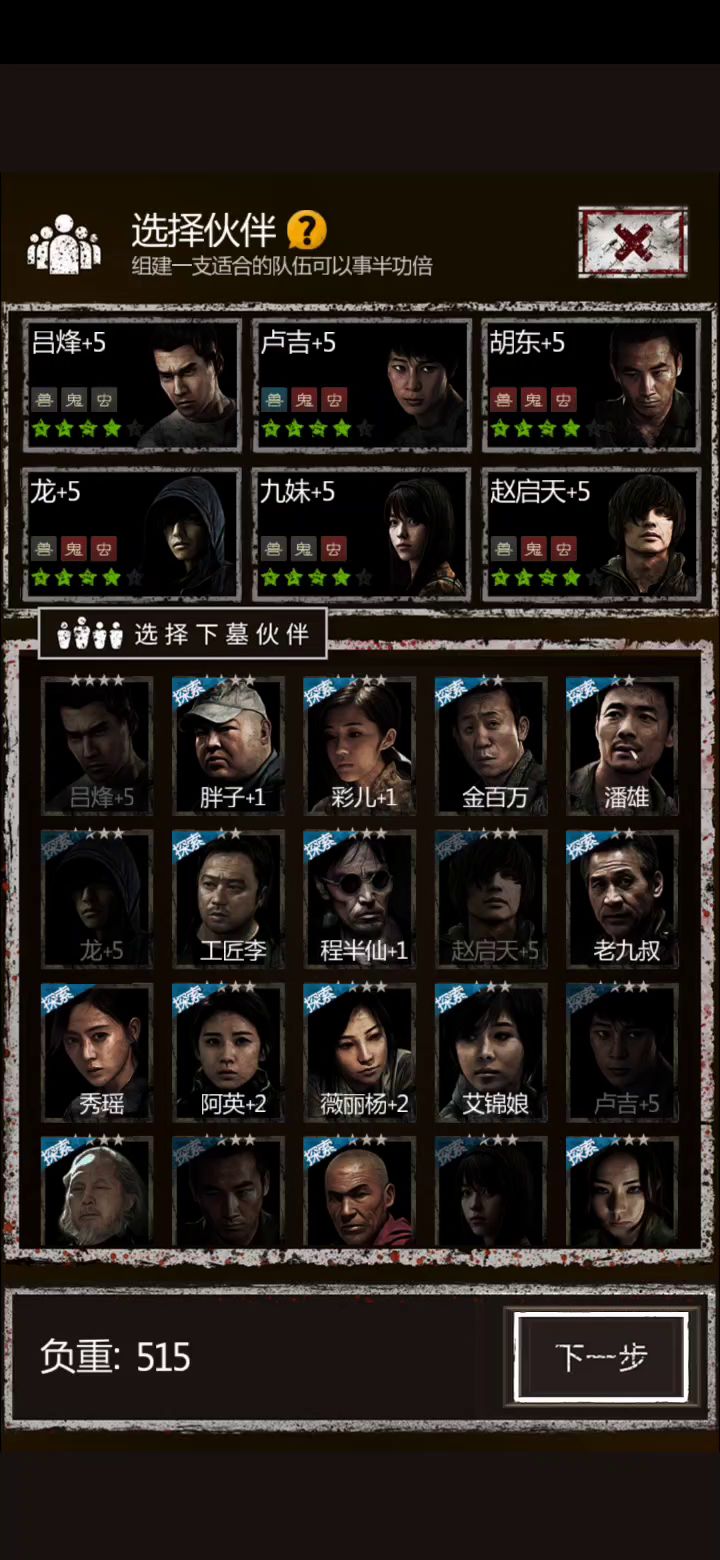Screen dimensions: 720x1560
Task: Pick 秀瑶 from the partner grid
Action: 98,1052
